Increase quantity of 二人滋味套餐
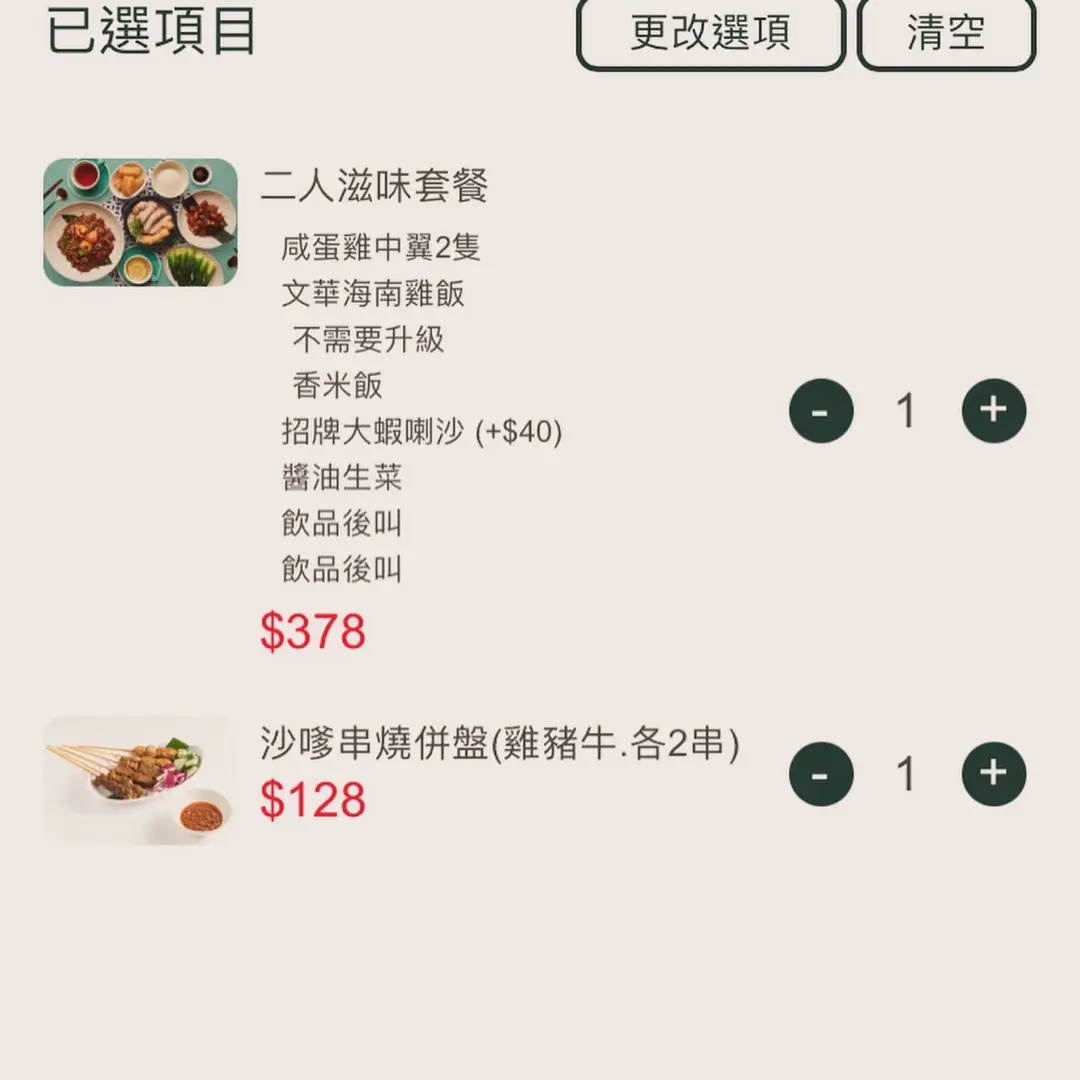The height and width of the screenshot is (1080, 1080). pyautogui.click(x=994, y=411)
